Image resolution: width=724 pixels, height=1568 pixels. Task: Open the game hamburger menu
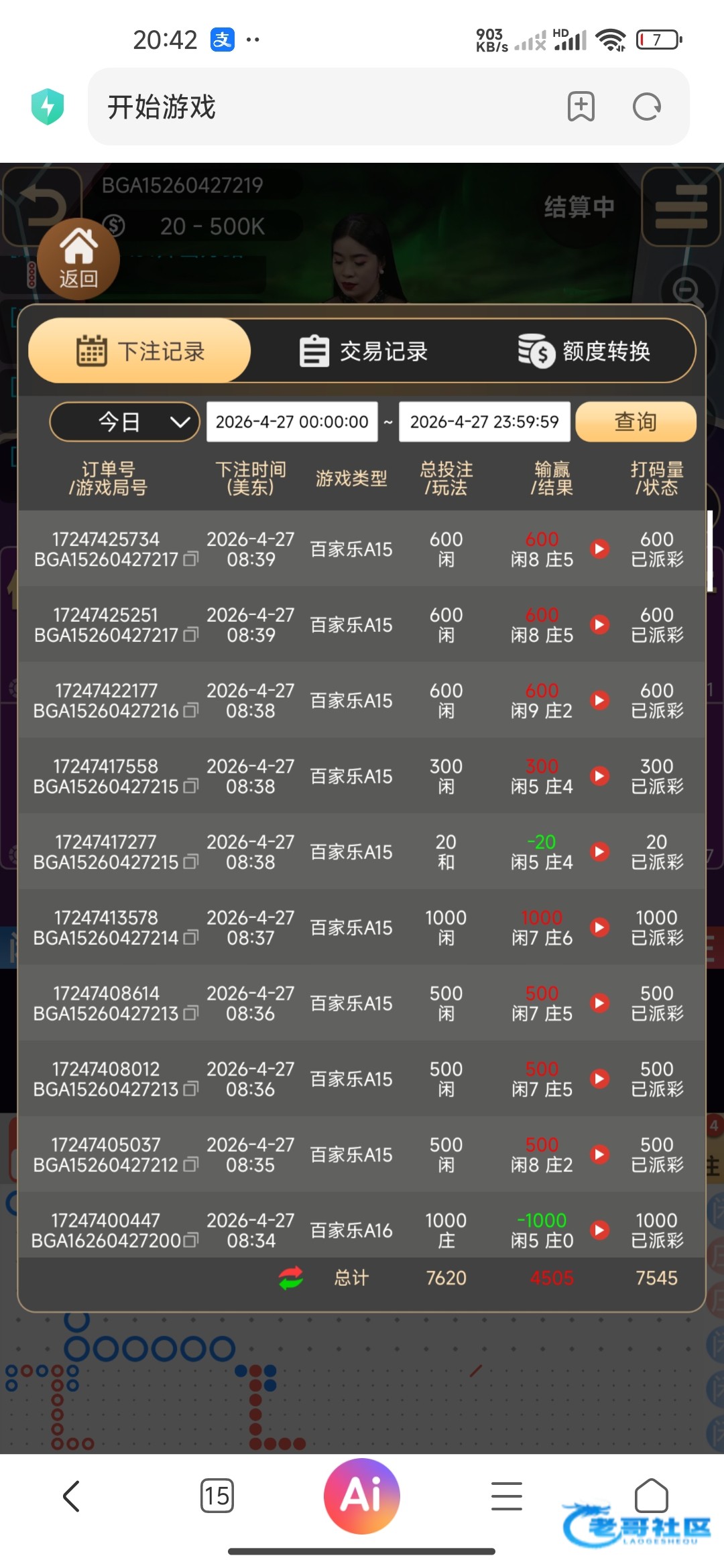[681, 207]
